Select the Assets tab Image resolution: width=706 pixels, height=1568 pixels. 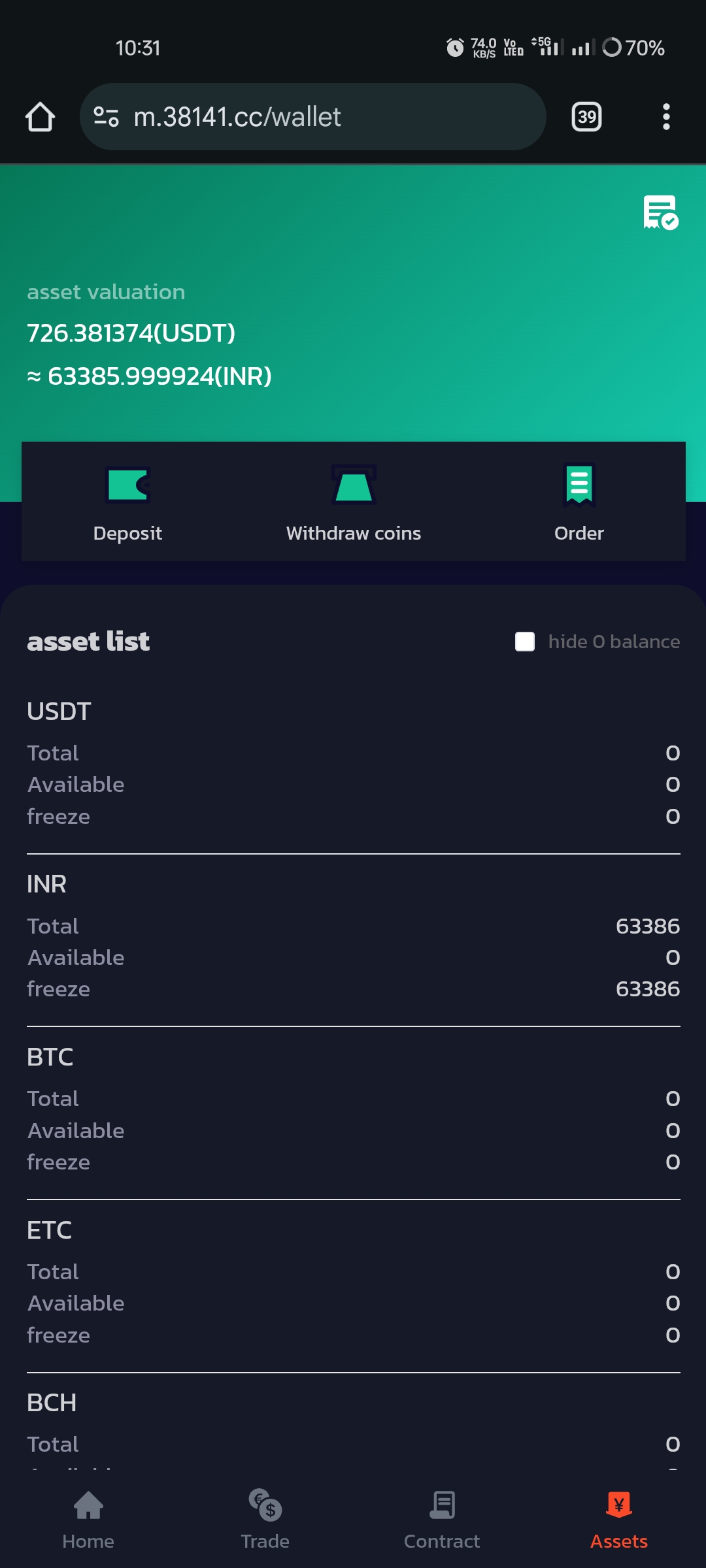point(618,1520)
